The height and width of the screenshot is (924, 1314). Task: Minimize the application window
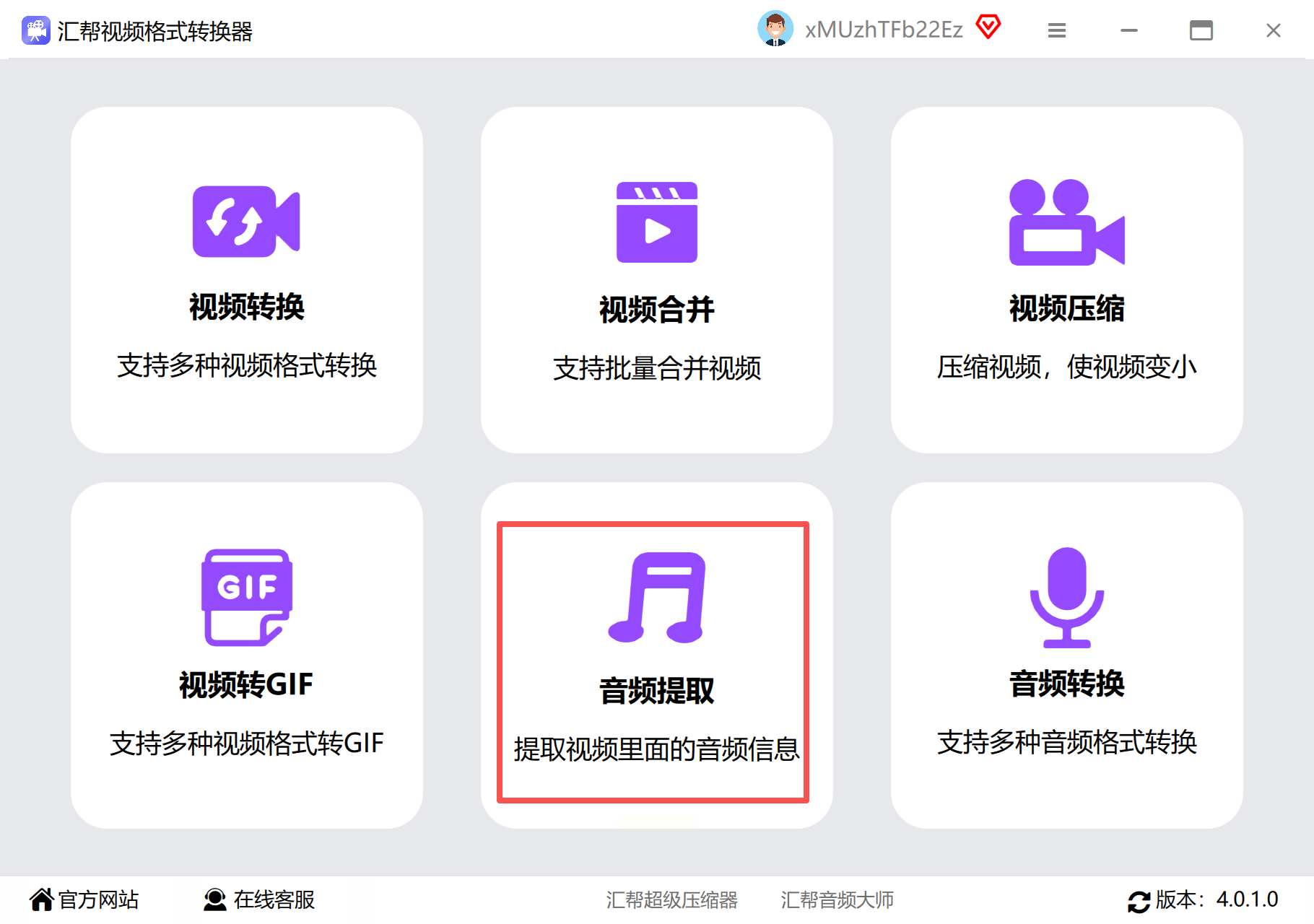1128,30
